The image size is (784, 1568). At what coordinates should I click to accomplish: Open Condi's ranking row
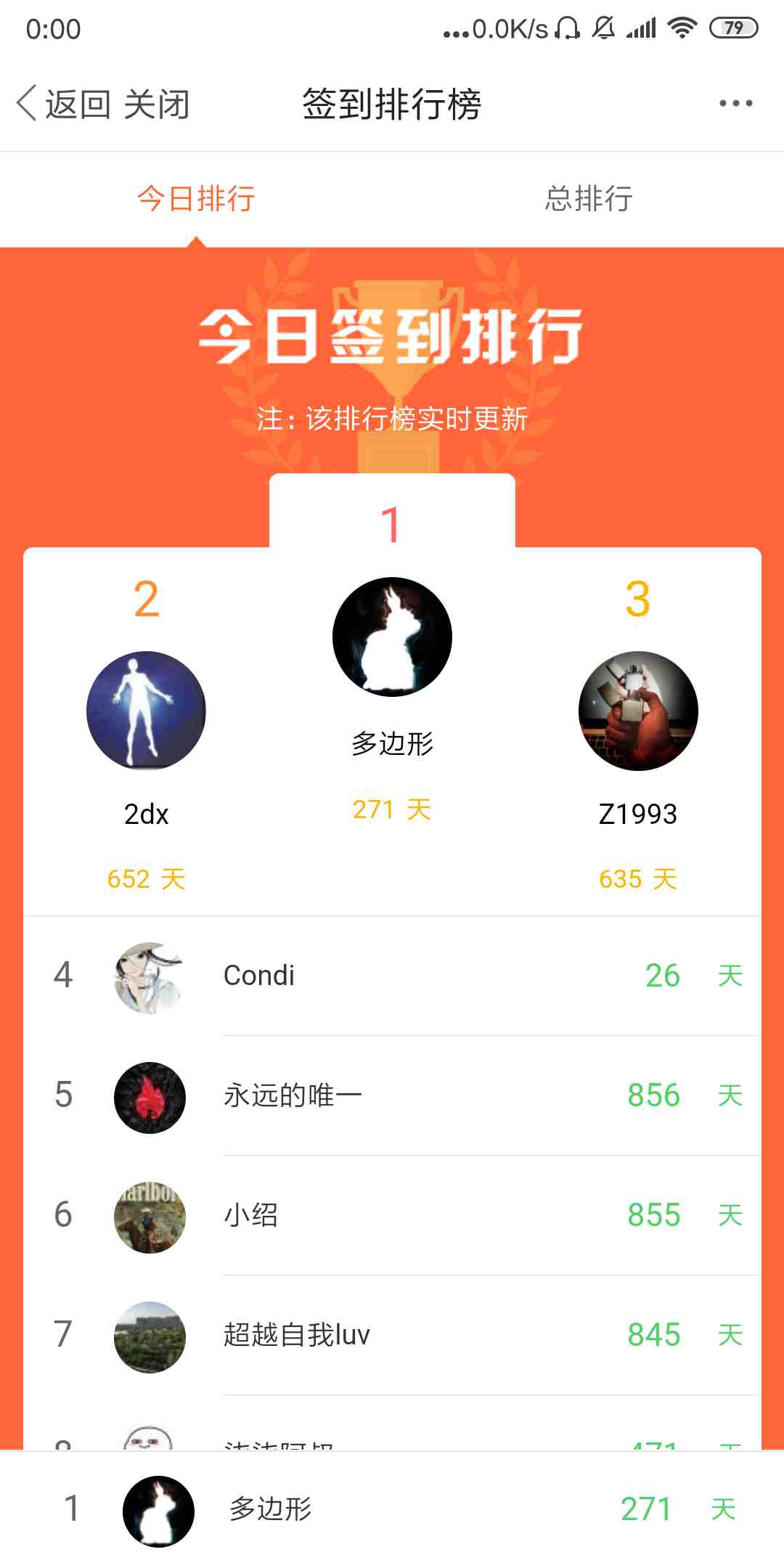[x=392, y=976]
